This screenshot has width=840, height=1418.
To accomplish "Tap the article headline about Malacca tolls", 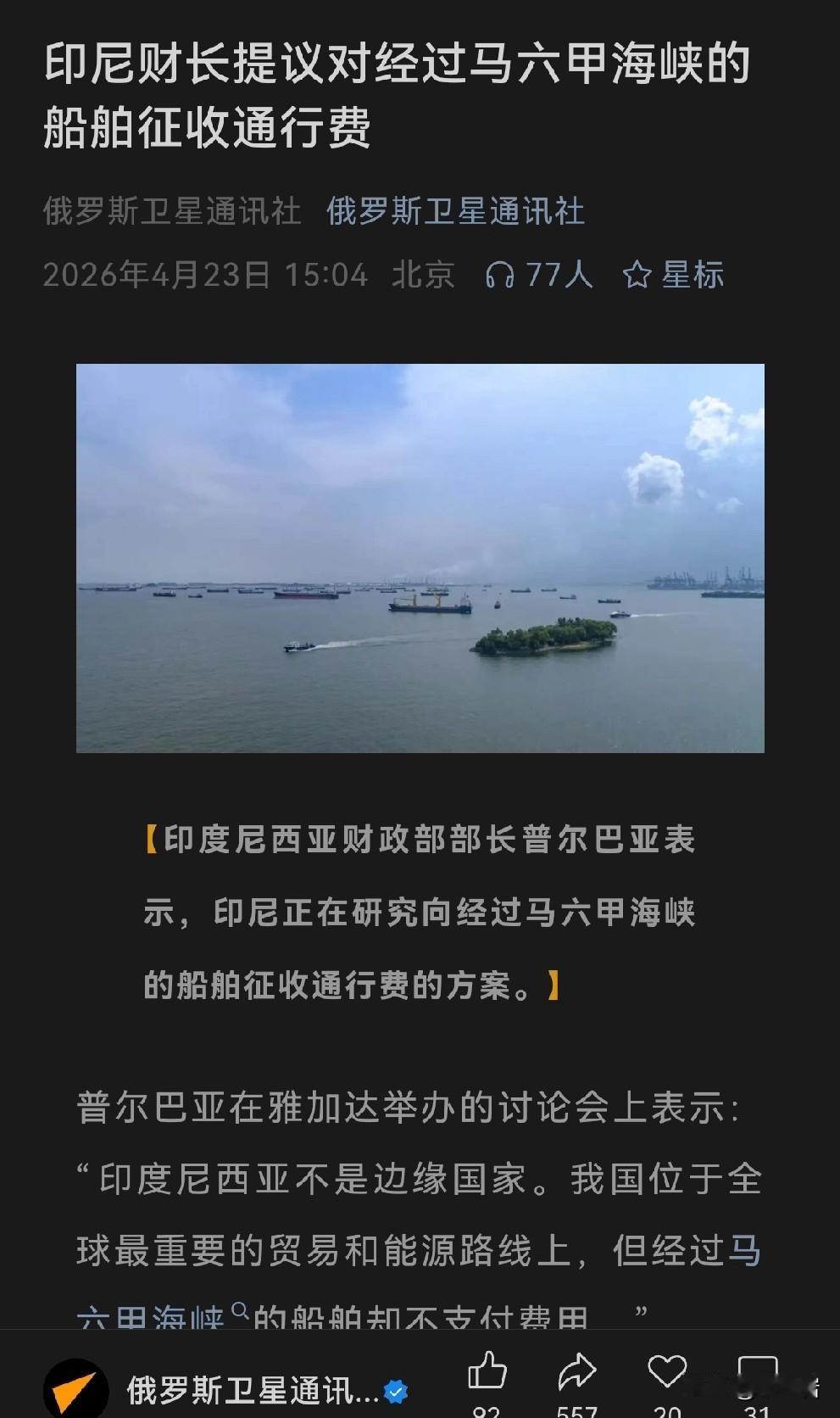I will click(398, 93).
